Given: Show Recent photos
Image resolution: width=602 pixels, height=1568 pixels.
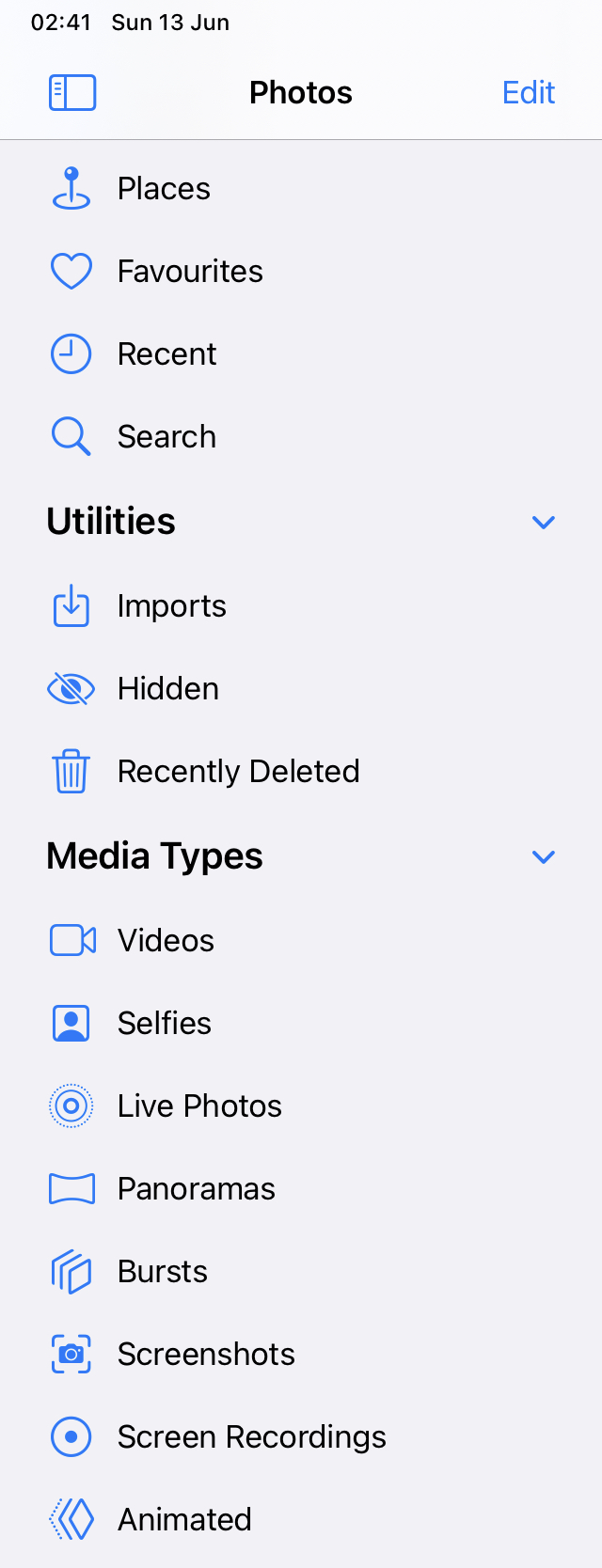Looking at the screenshot, I should 166,354.
